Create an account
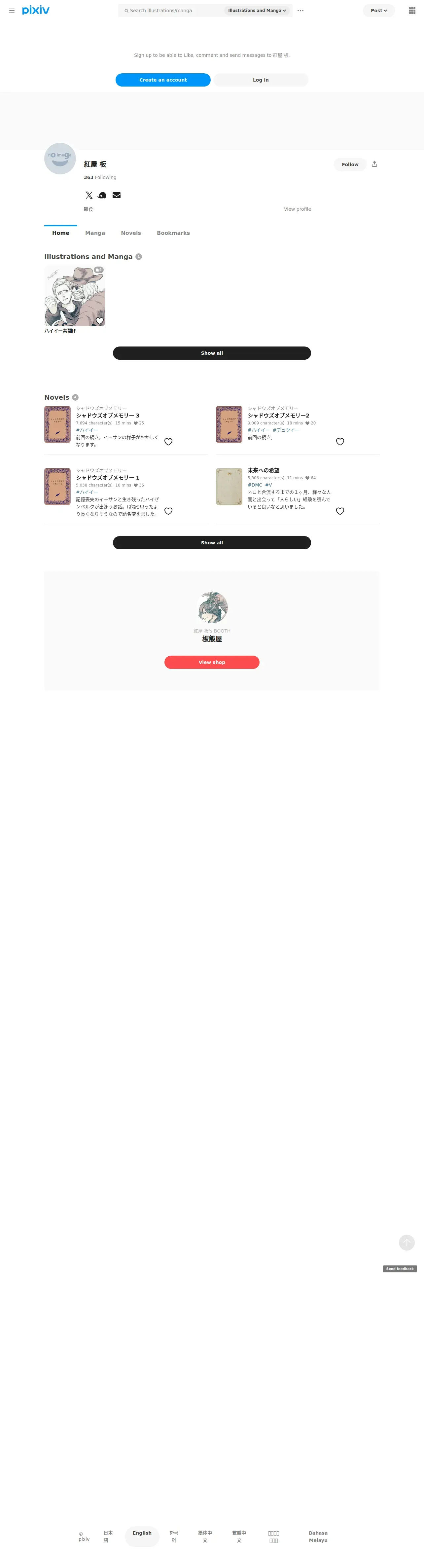Image resolution: width=424 pixels, height=1568 pixels. (163, 80)
